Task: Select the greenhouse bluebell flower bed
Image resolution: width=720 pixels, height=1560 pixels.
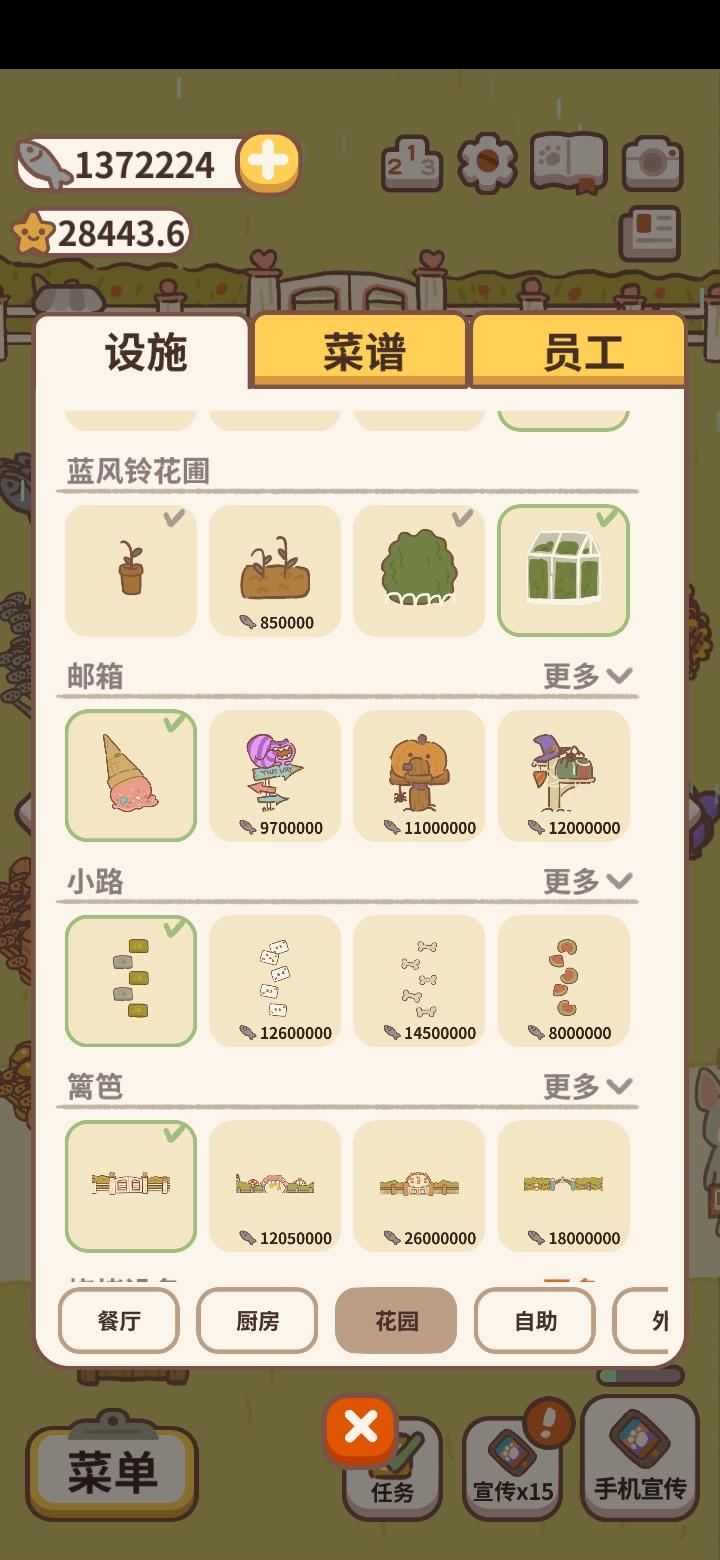Action: point(563,571)
